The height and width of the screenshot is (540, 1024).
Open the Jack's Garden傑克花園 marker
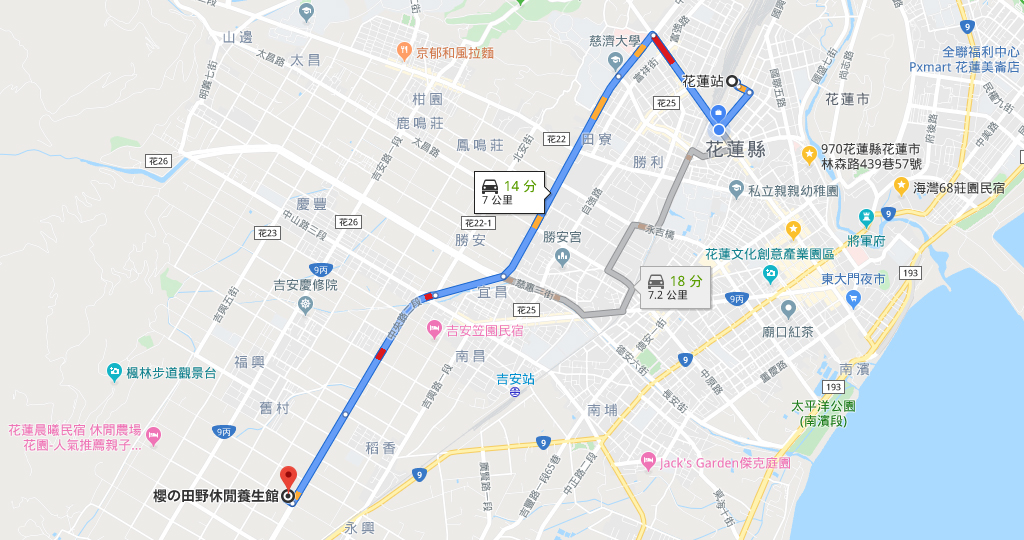pos(649,462)
